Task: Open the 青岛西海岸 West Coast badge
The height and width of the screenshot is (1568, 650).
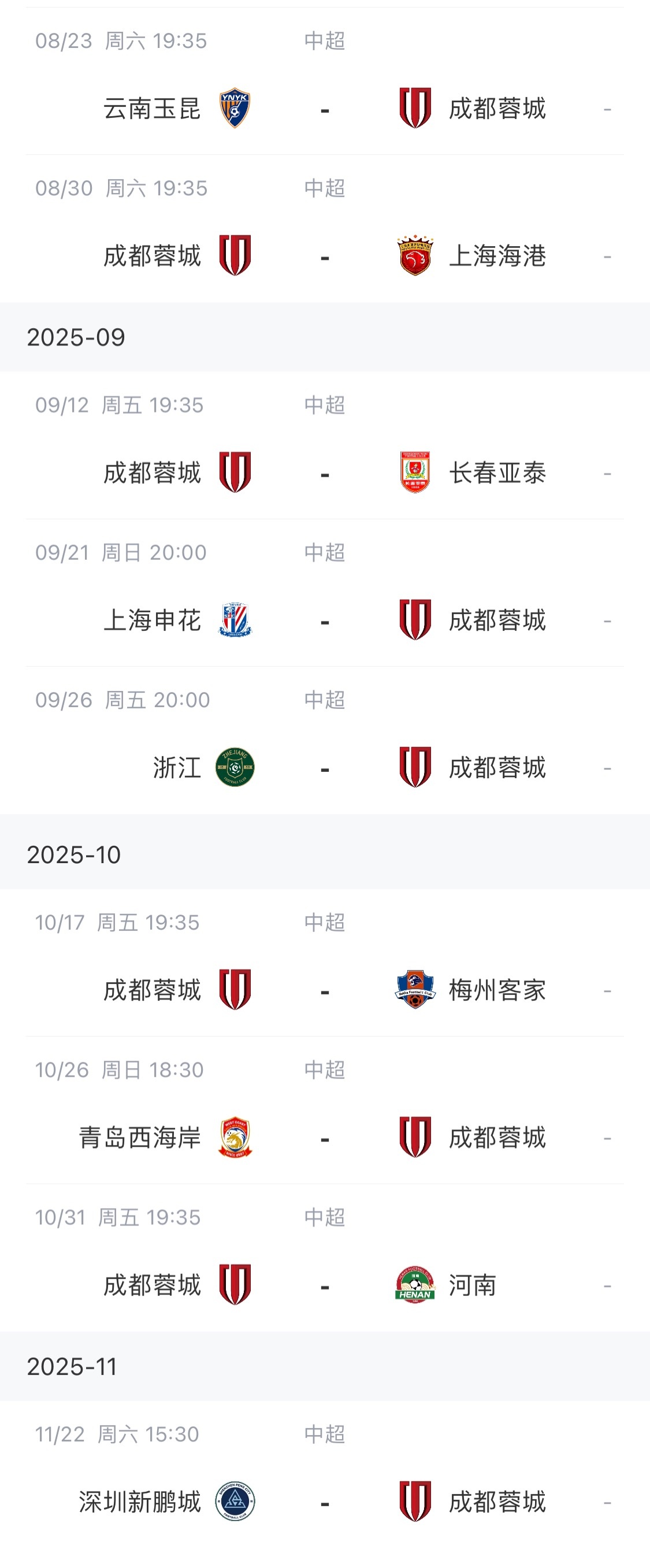Action: [x=235, y=1137]
